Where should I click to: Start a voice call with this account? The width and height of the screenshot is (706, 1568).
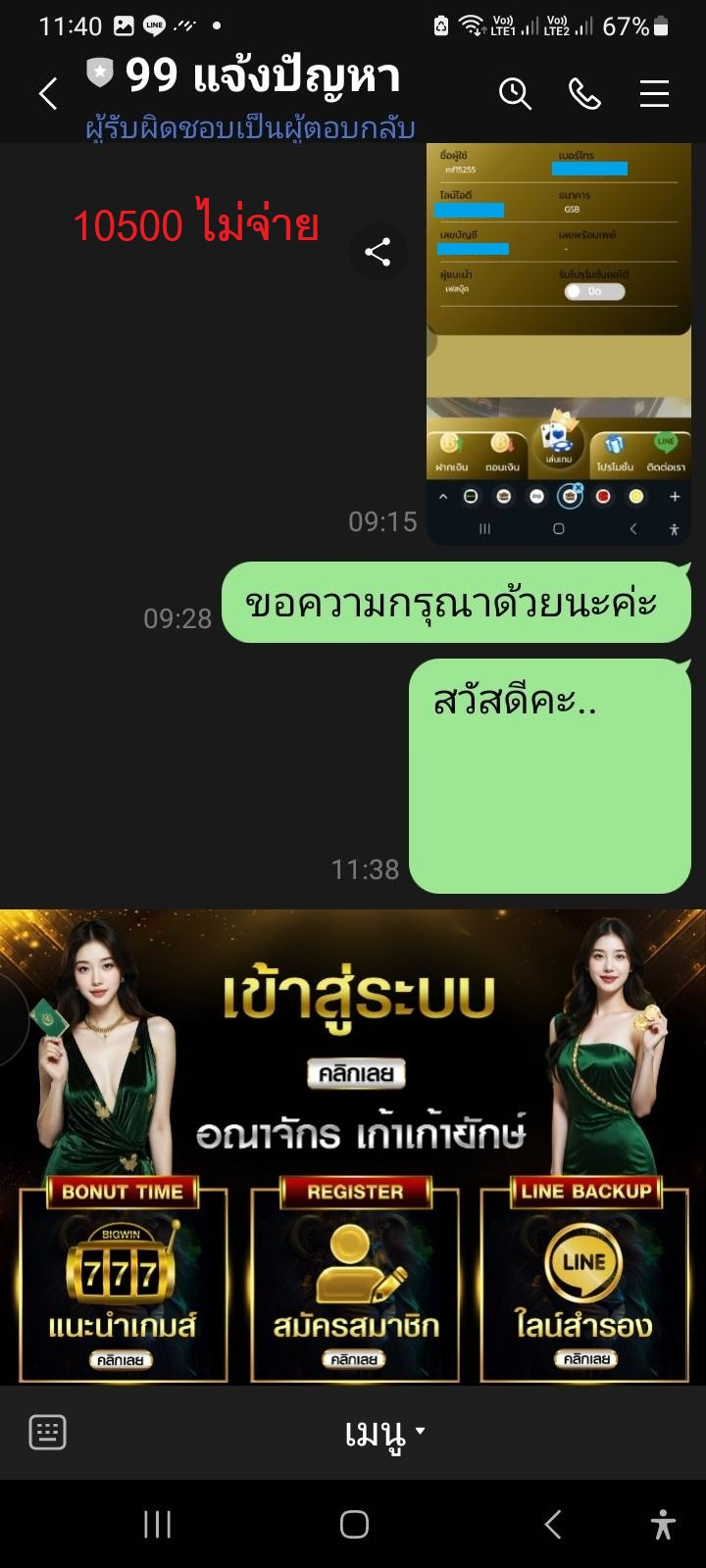tap(584, 94)
